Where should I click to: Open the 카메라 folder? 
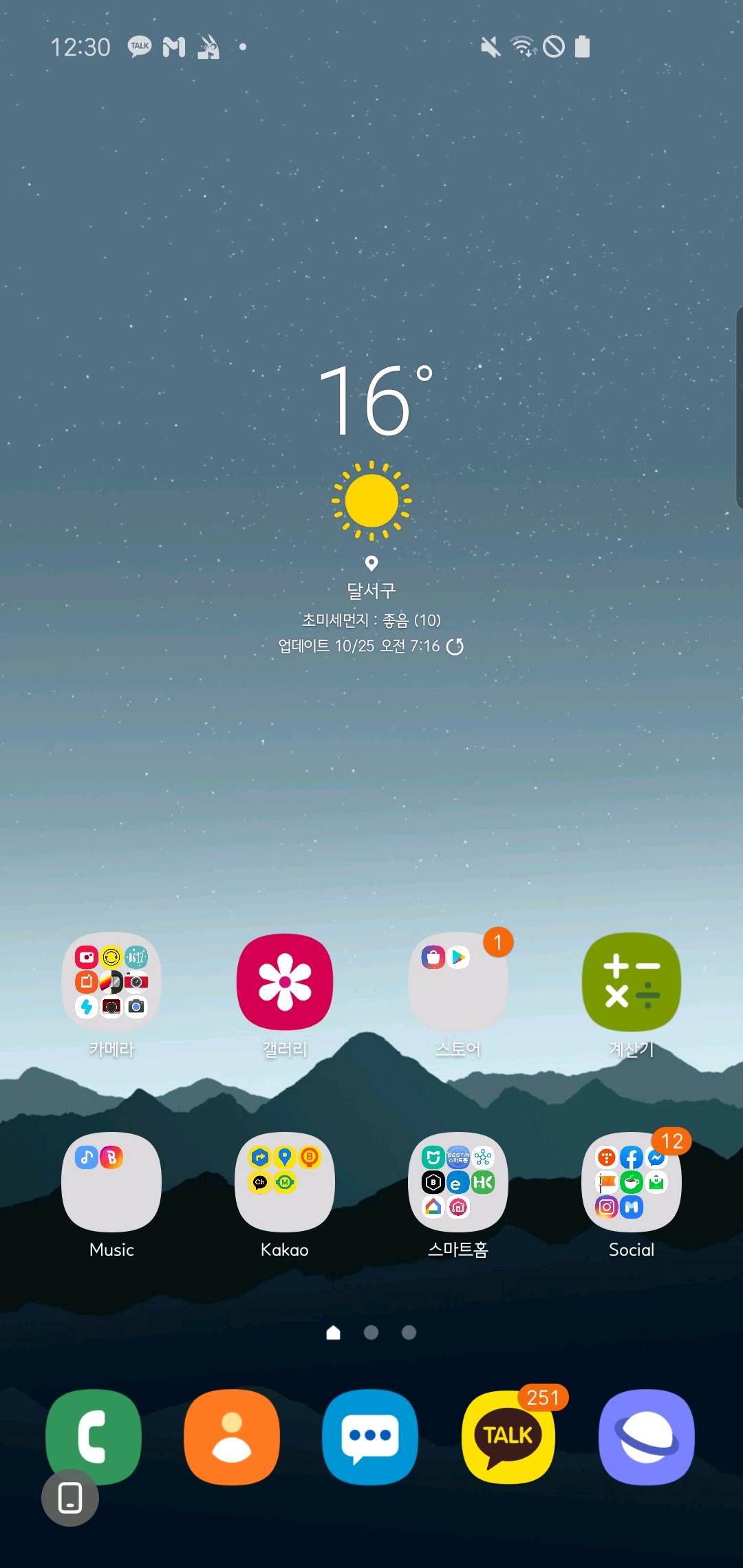(x=111, y=981)
